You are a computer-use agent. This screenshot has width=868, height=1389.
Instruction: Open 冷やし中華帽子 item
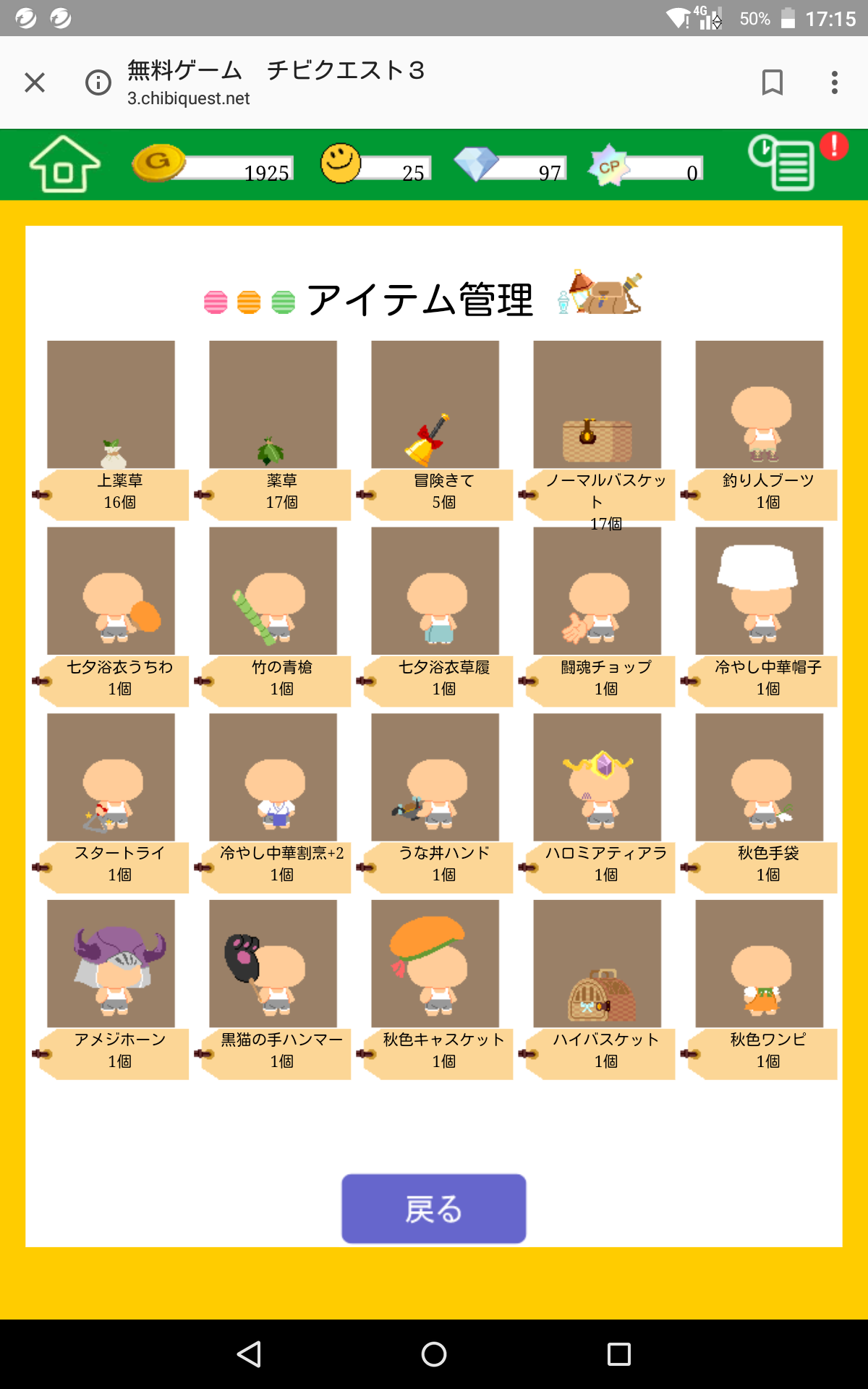tap(759, 591)
